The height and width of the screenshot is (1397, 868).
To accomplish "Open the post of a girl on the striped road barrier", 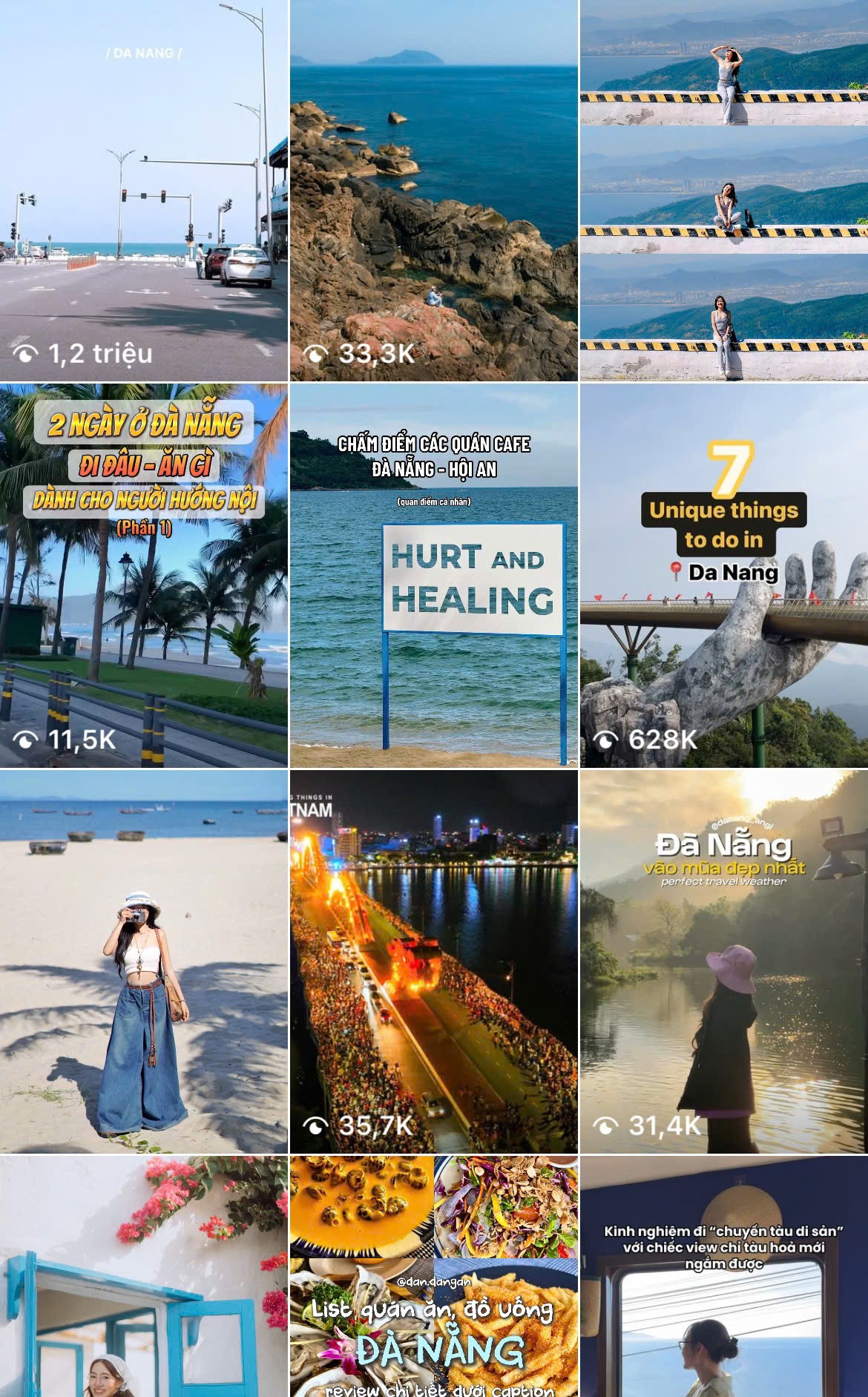I will 724,191.
